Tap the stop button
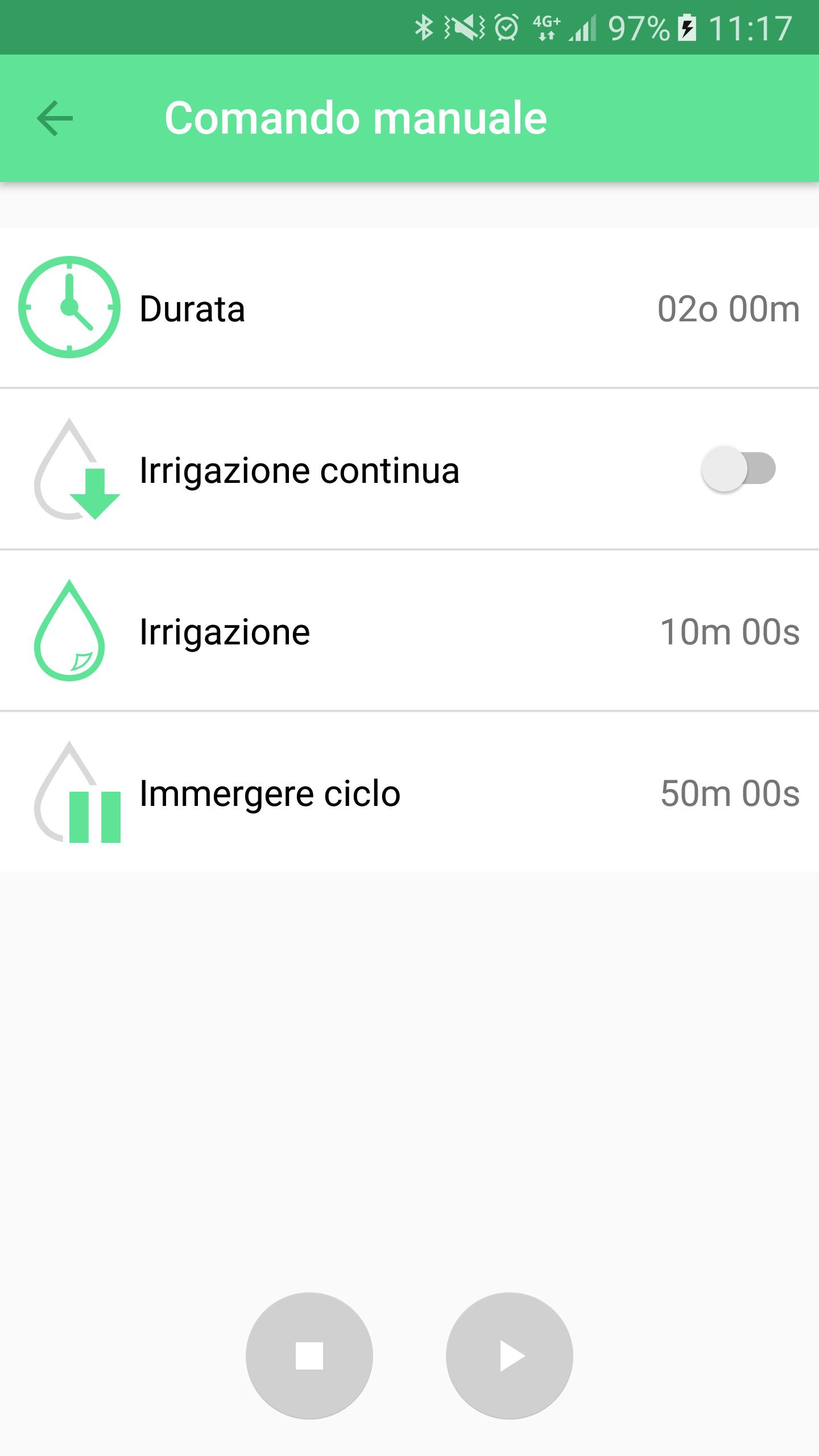 tap(309, 1356)
